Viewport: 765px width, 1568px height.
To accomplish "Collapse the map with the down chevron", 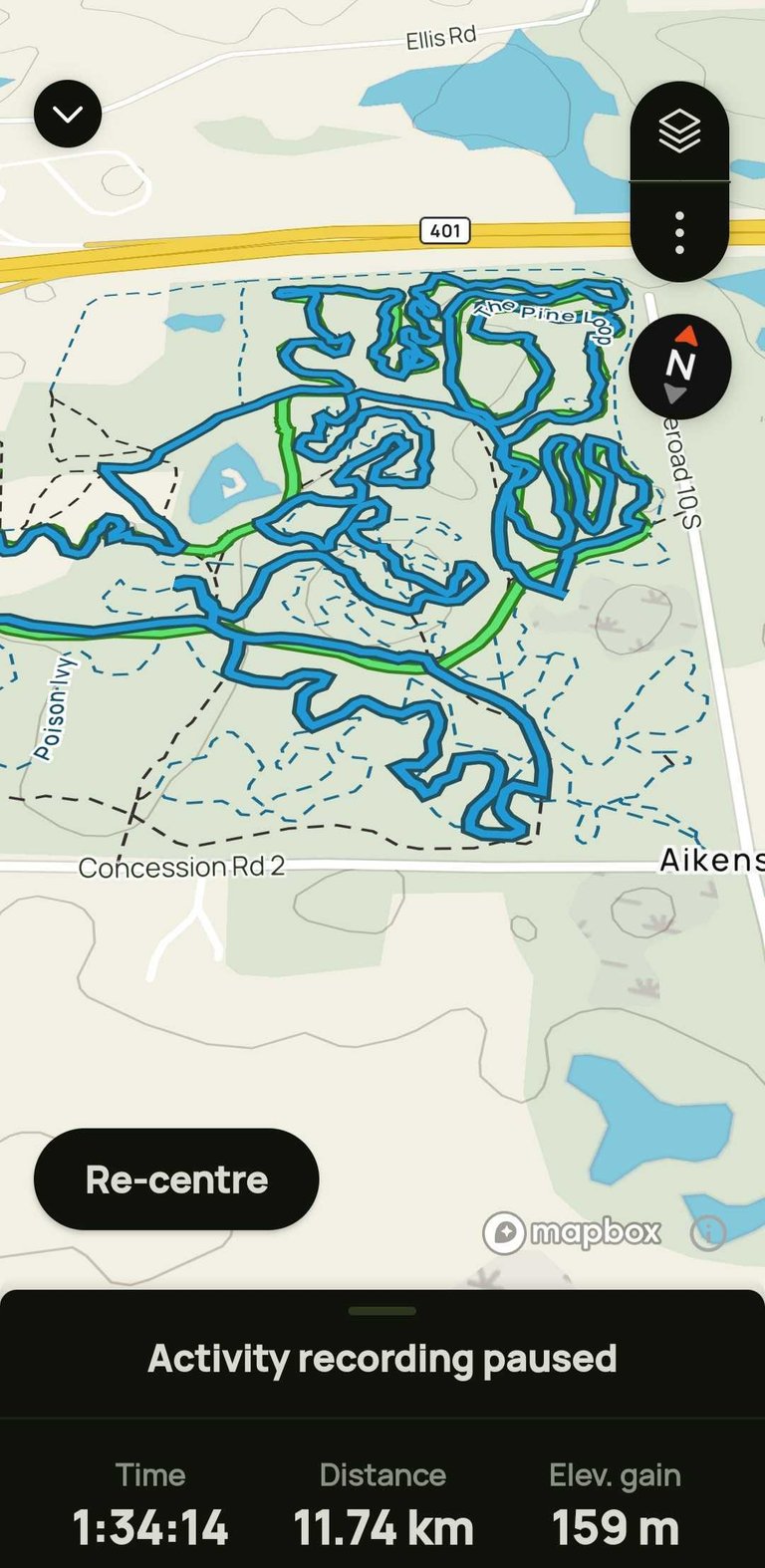I will coord(68,115).
